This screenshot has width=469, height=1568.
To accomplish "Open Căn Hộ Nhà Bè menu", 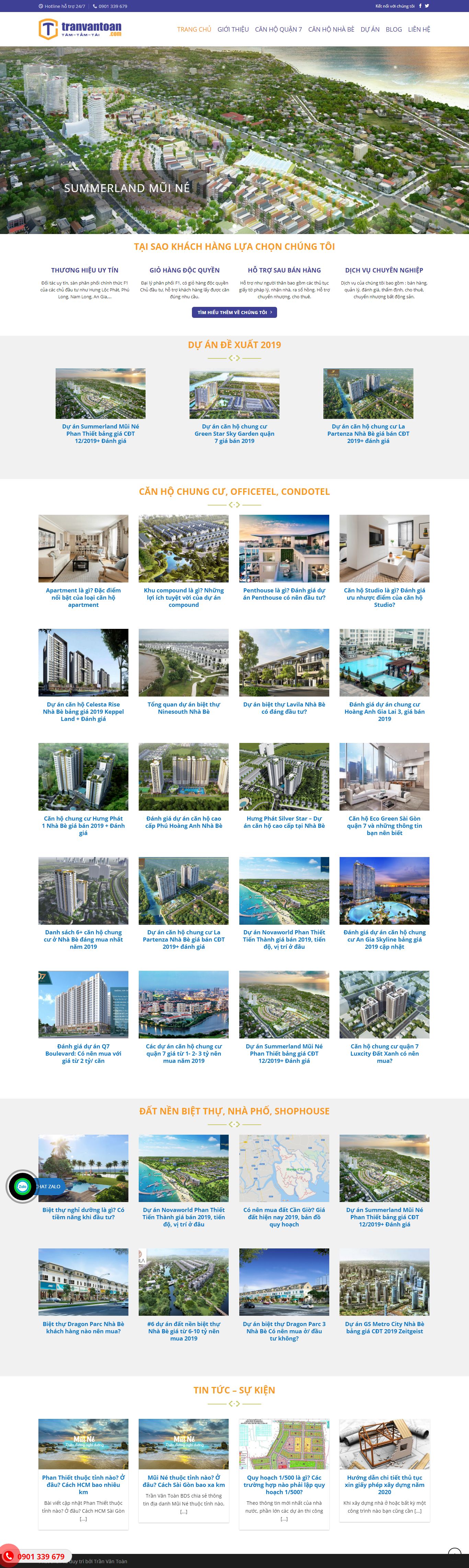I will click(x=331, y=29).
